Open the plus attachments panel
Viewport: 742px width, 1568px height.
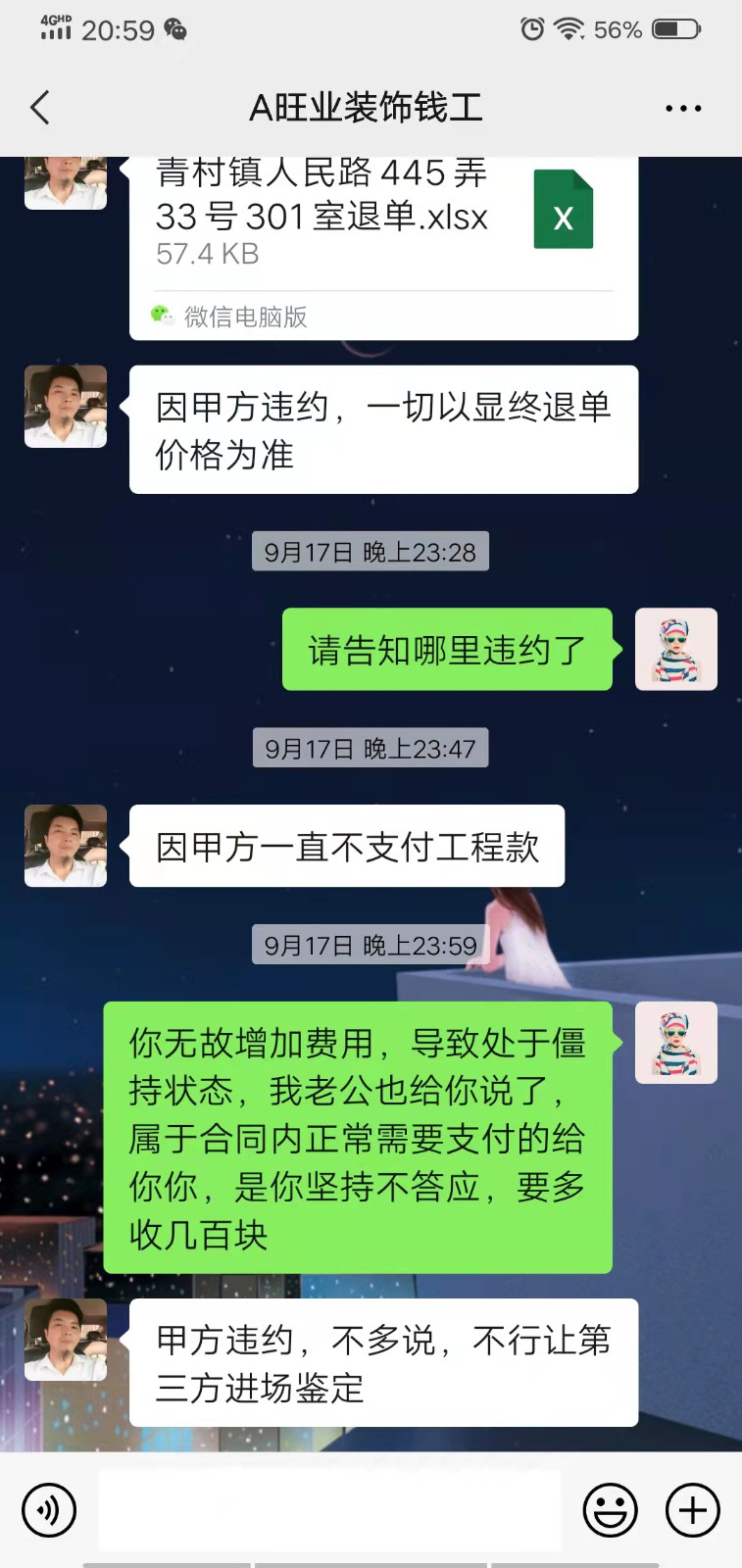tap(692, 1509)
